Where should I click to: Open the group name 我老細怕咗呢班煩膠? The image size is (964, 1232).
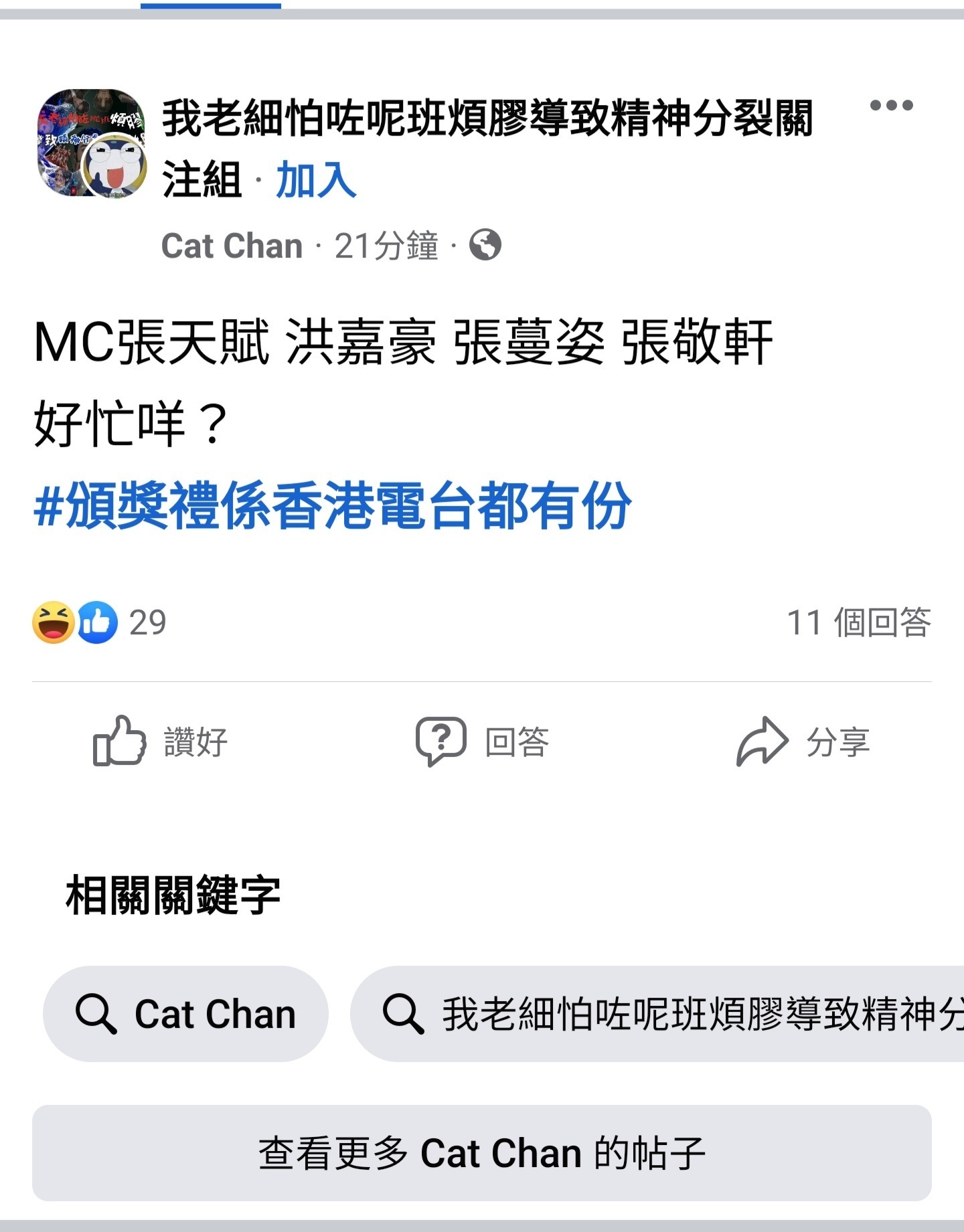[x=487, y=118]
